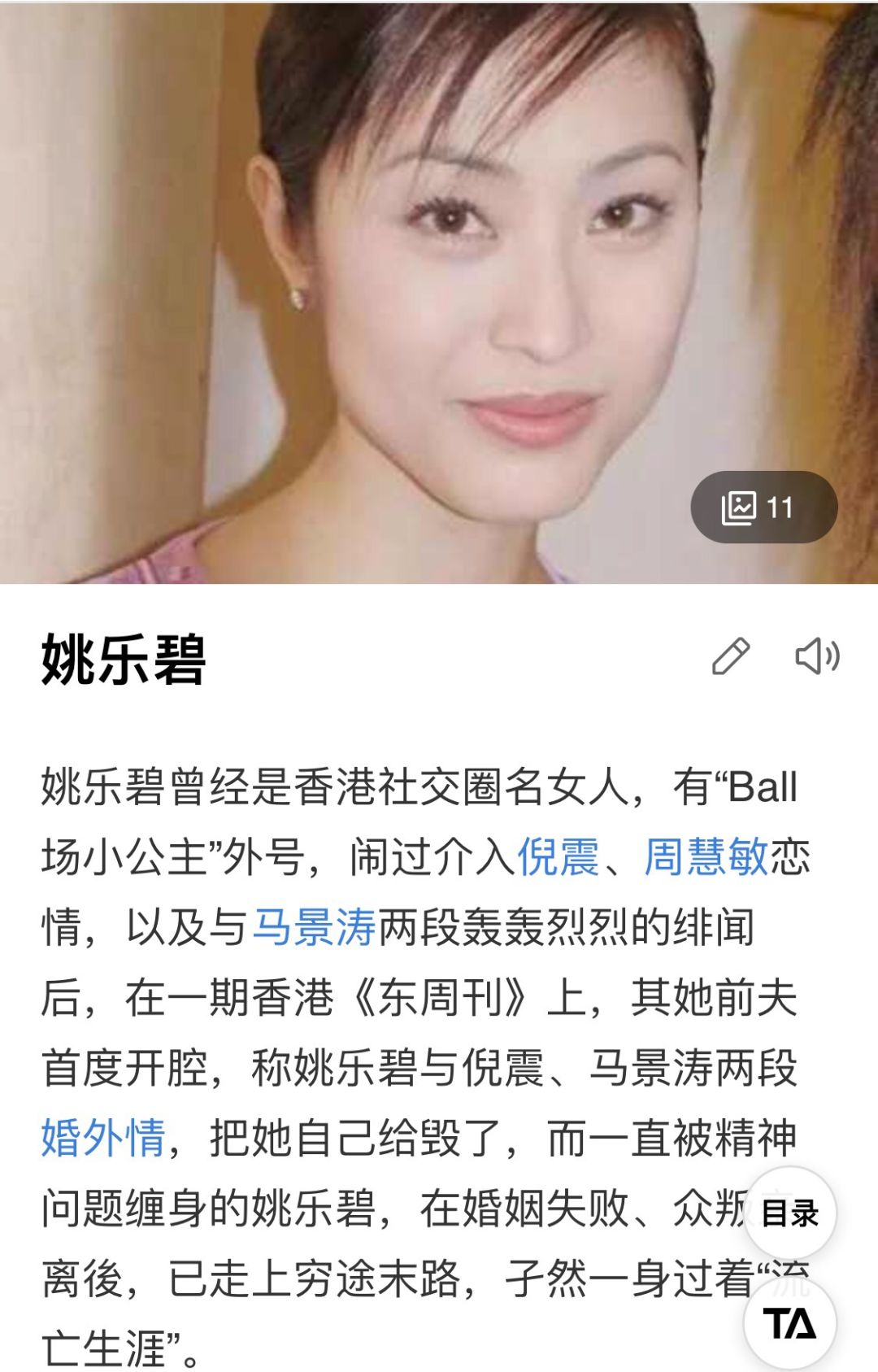Open the 婚外情 link

103,1138
